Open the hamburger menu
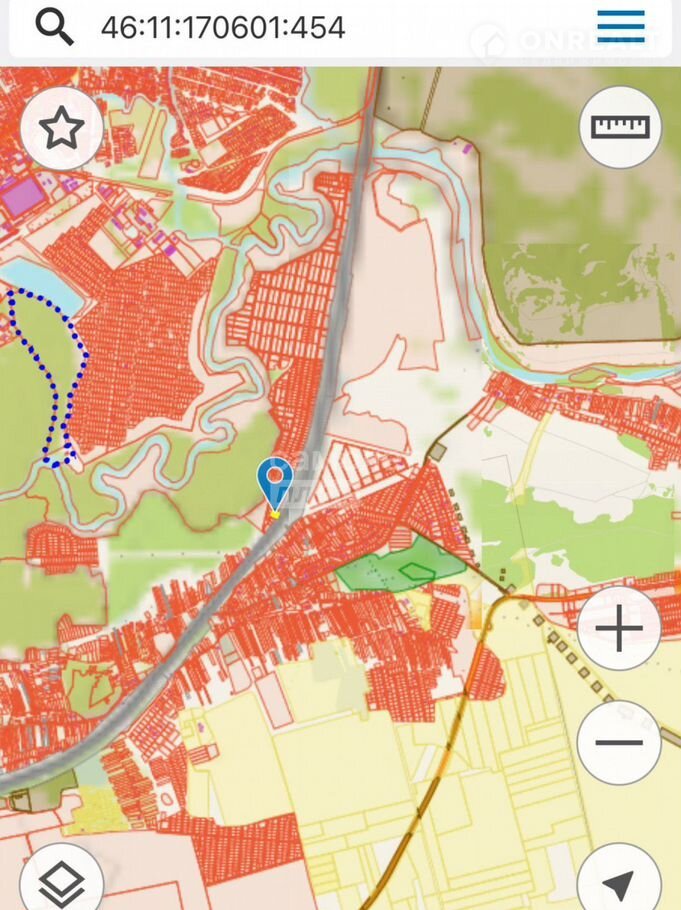 [621, 26]
